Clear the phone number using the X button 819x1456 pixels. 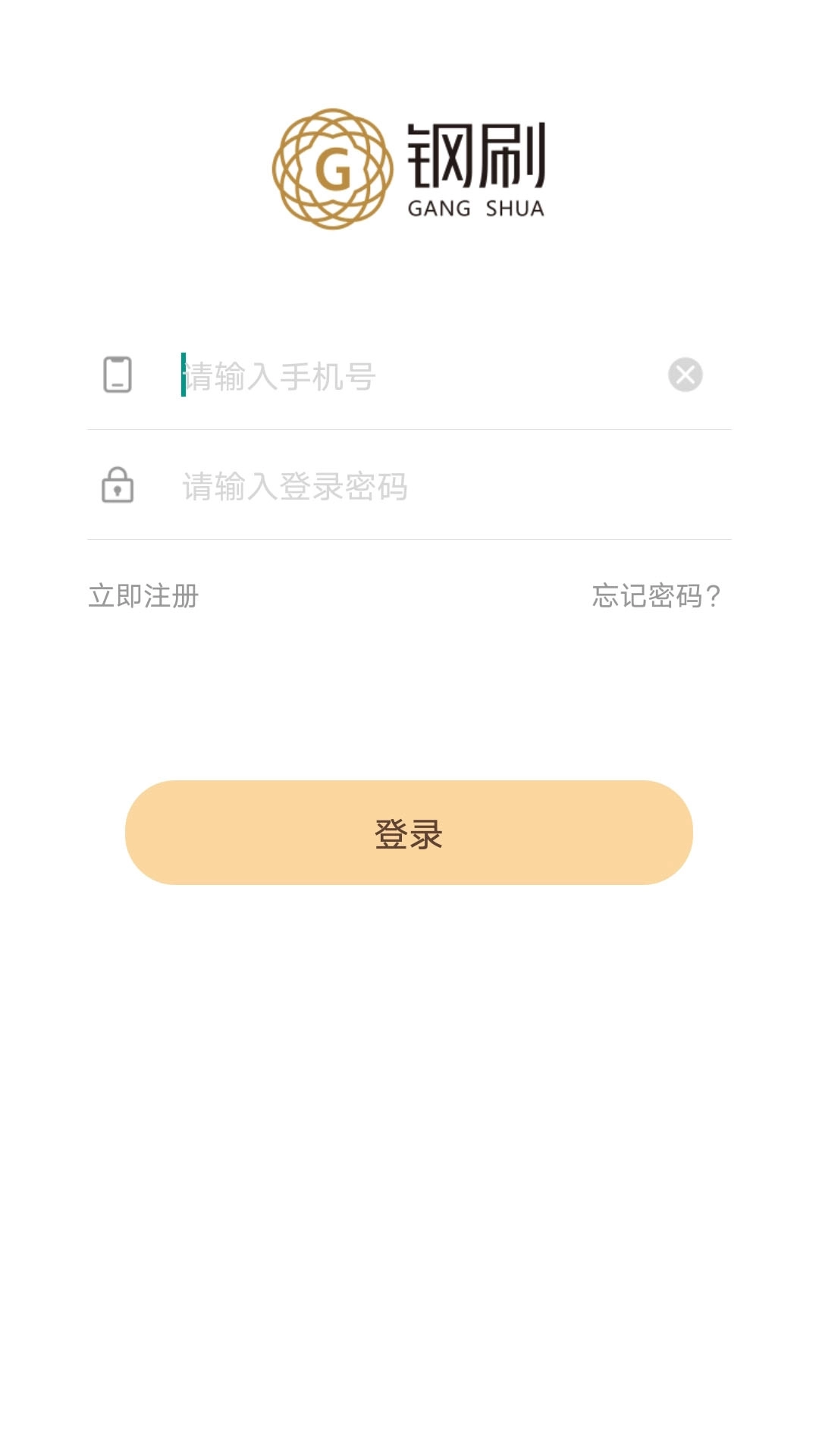point(685,373)
